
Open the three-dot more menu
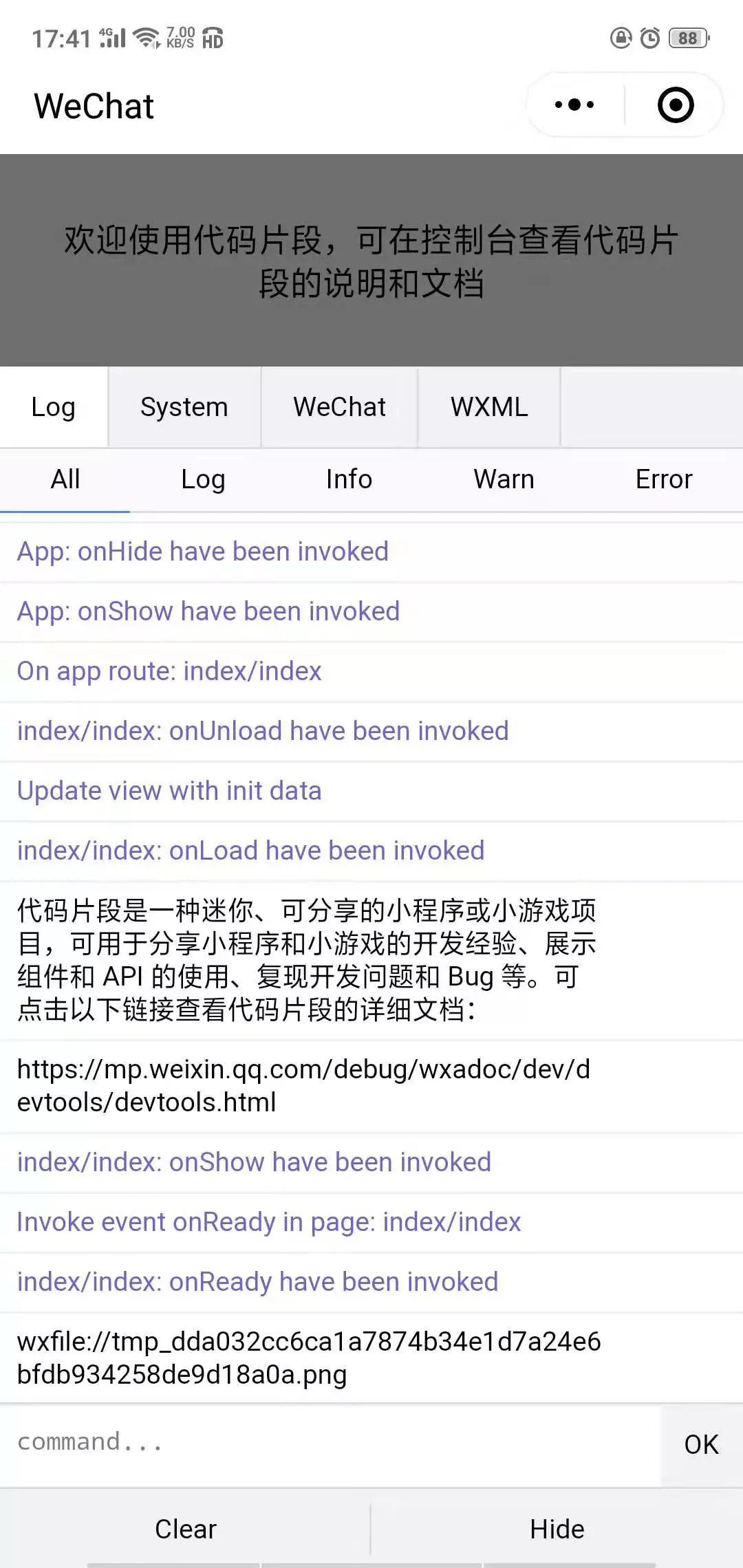[x=574, y=105]
